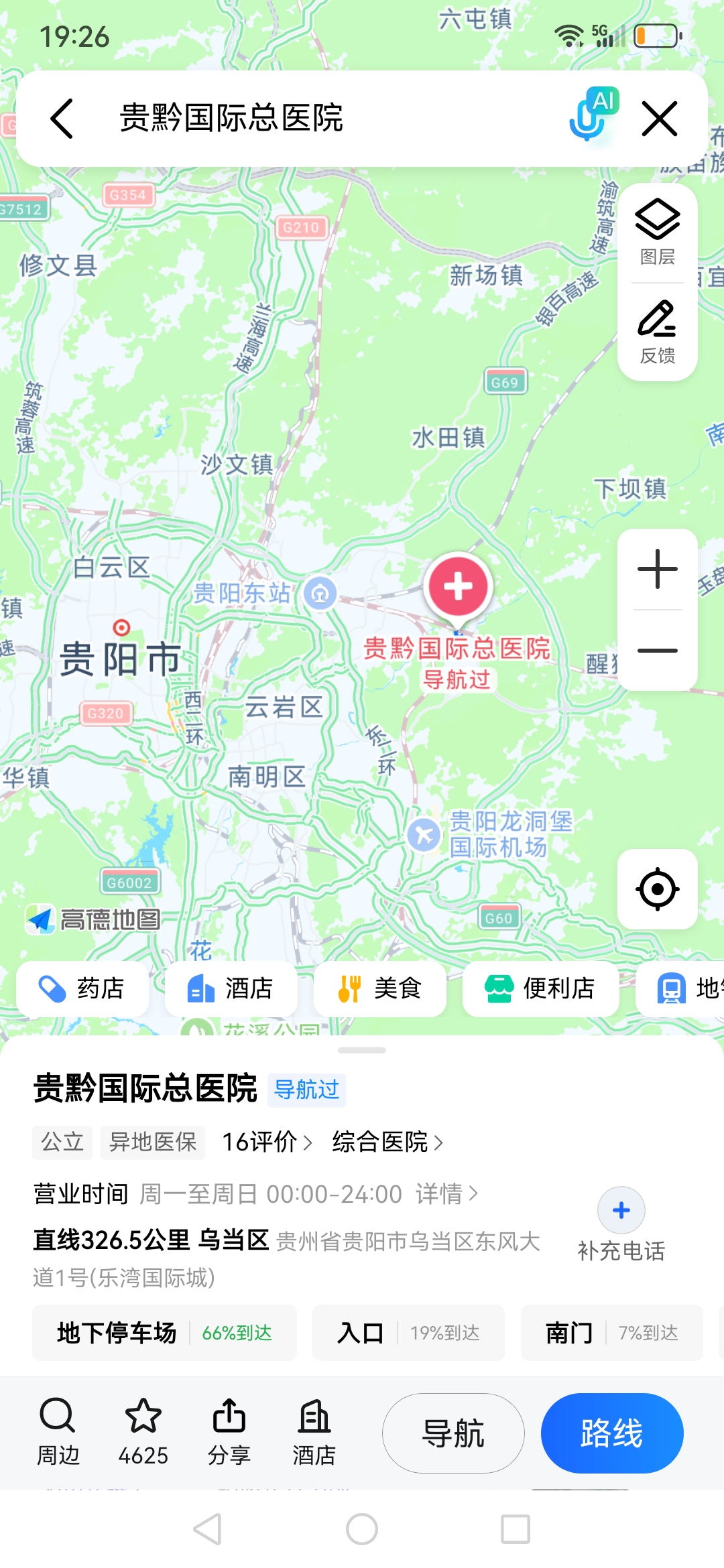Open the map layers (图层) option
Viewport: 724px width, 1568px height.
click(657, 233)
